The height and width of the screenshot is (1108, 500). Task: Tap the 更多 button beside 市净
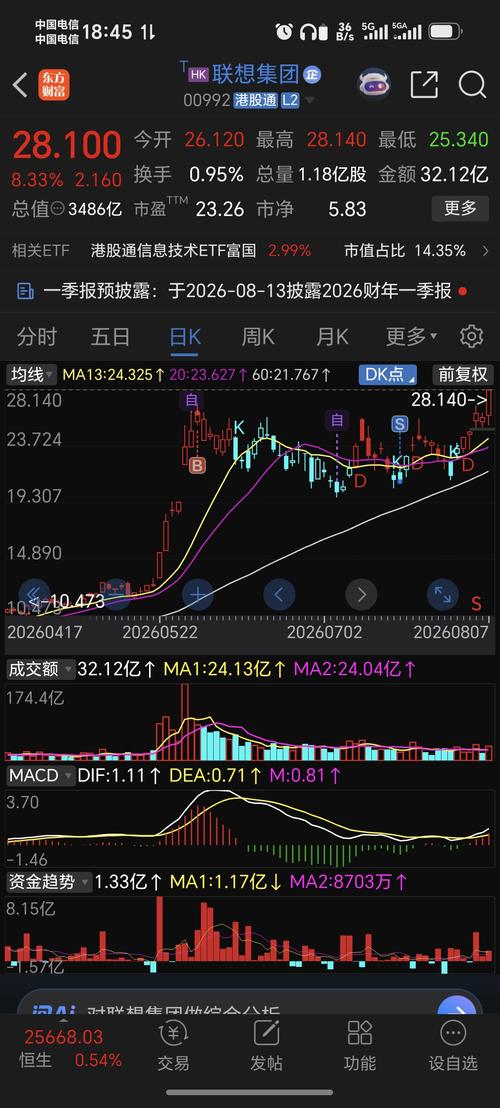pyautogui.click(x=460, y=208)
